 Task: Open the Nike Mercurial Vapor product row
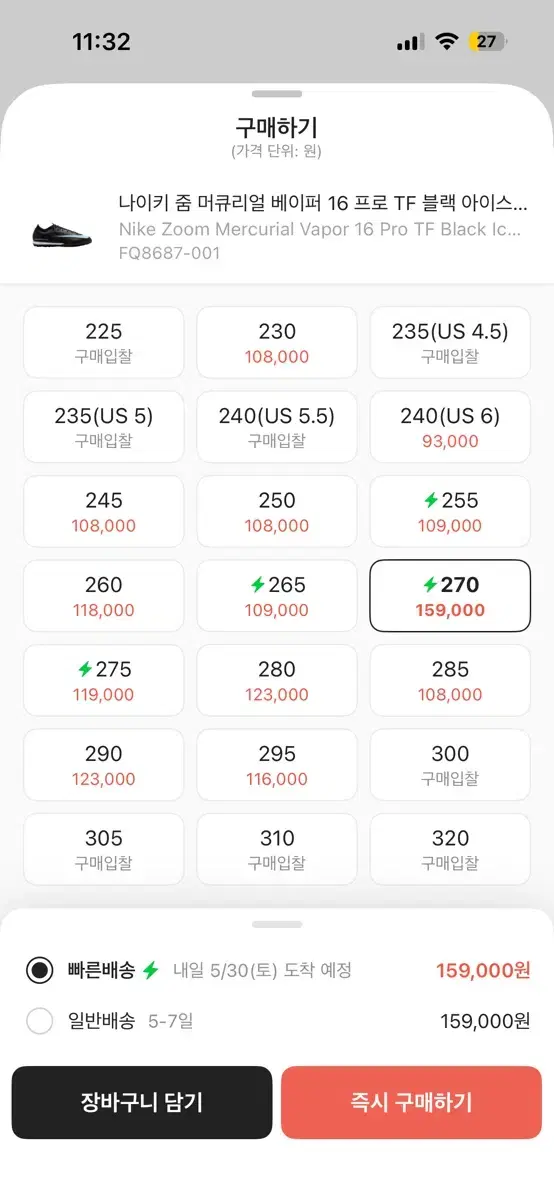277,228
